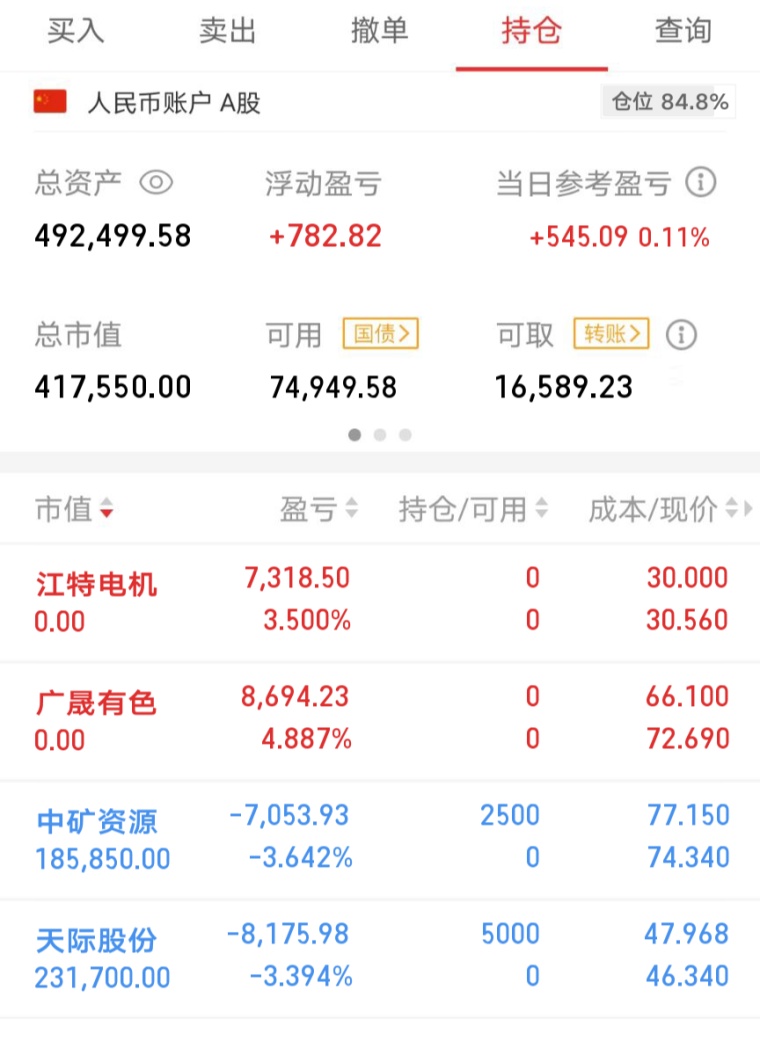The height and width of the screenshot is (1041, 760).
Task: Tap the 国债 button
Action: click(381, 334)
